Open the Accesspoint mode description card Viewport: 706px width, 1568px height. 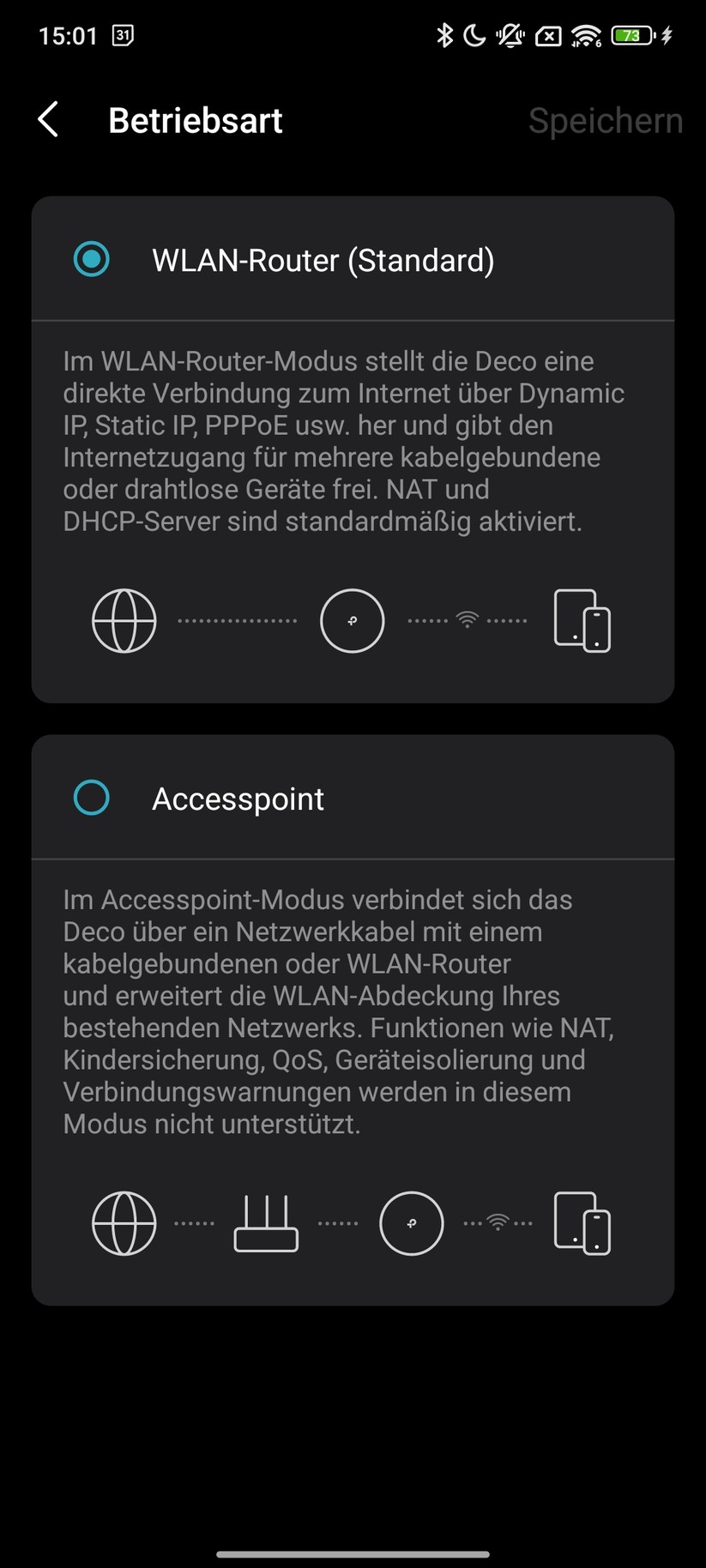click(352, 1011)
